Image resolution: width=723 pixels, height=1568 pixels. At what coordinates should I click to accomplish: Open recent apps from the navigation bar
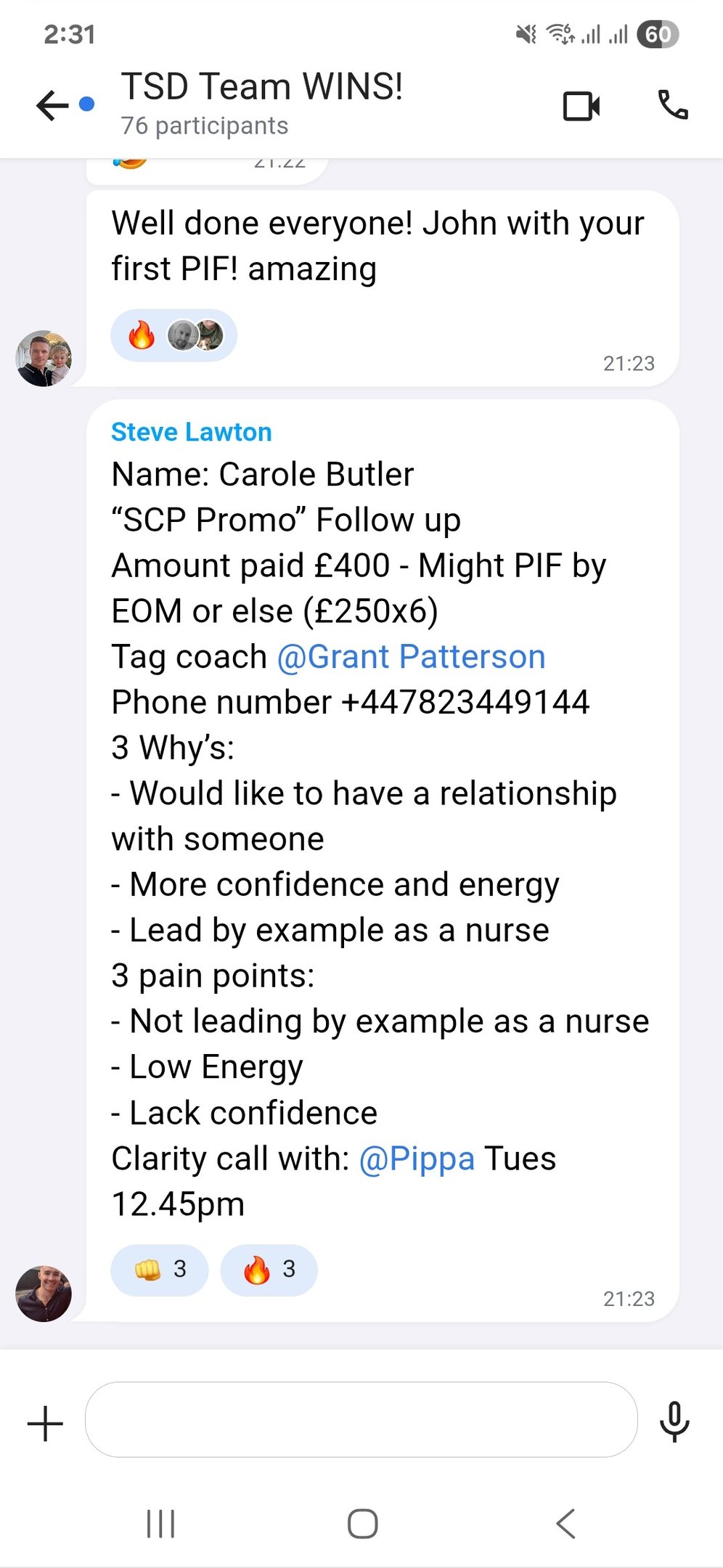[160, 1523]
